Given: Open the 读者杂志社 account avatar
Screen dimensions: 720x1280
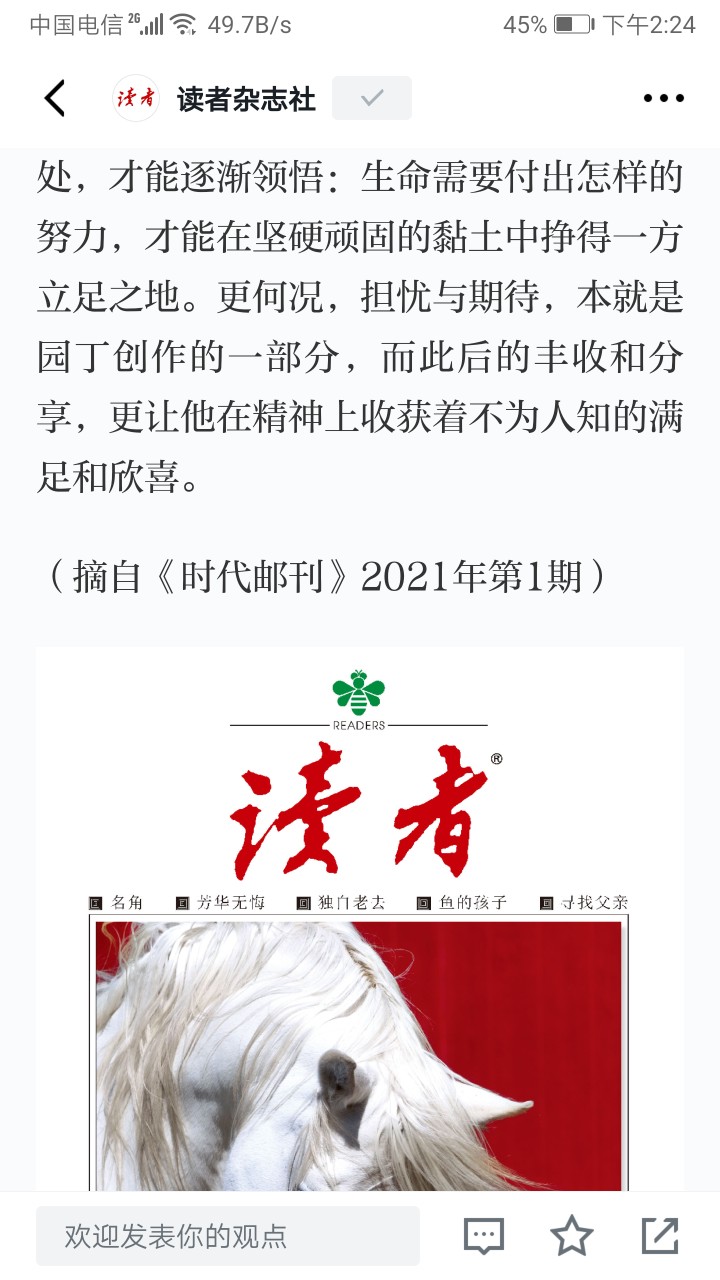Looking at the screenshot, I should [x=136, y=98].
